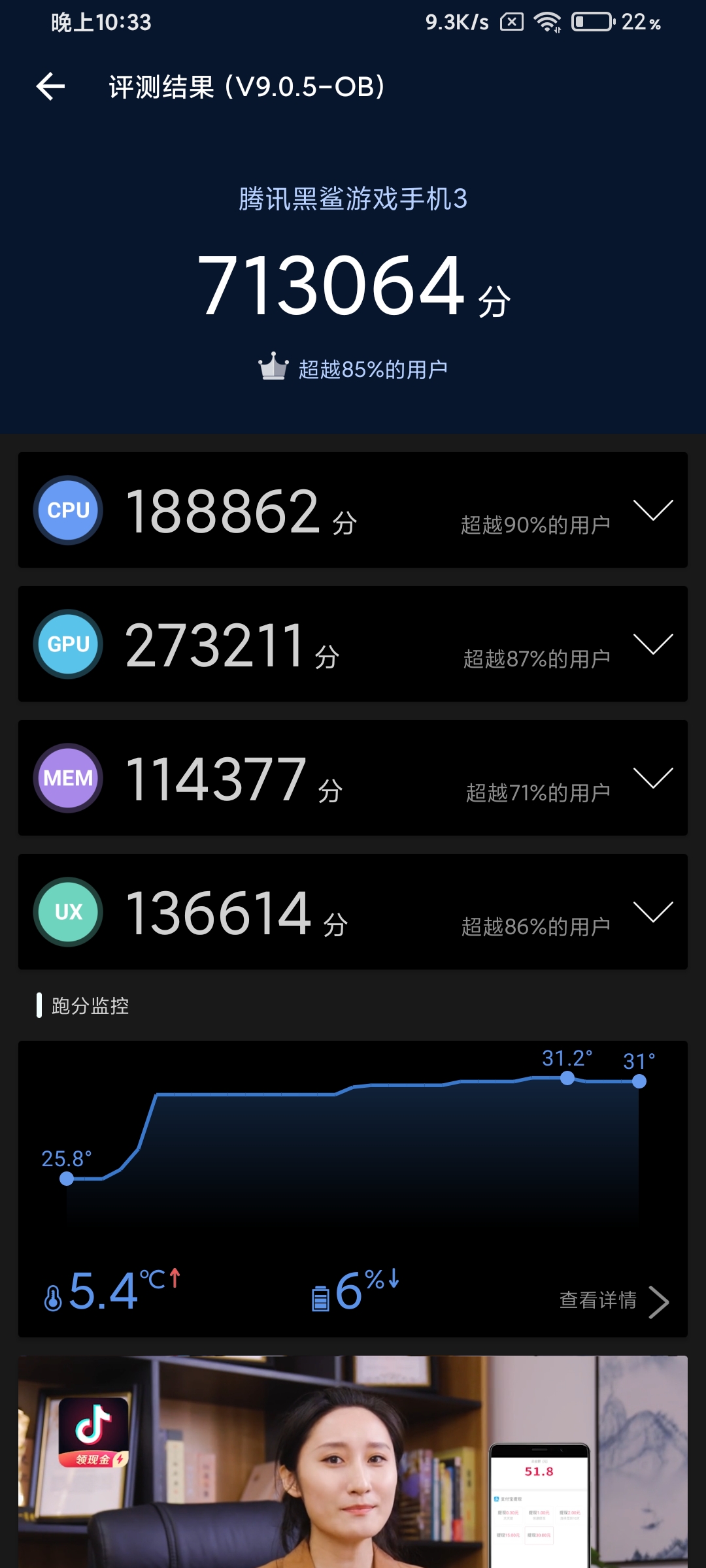Open 查看详情 for benchmark monitoring
Viewport: 706px width, 1568px height.
(x=614, y=1301)
